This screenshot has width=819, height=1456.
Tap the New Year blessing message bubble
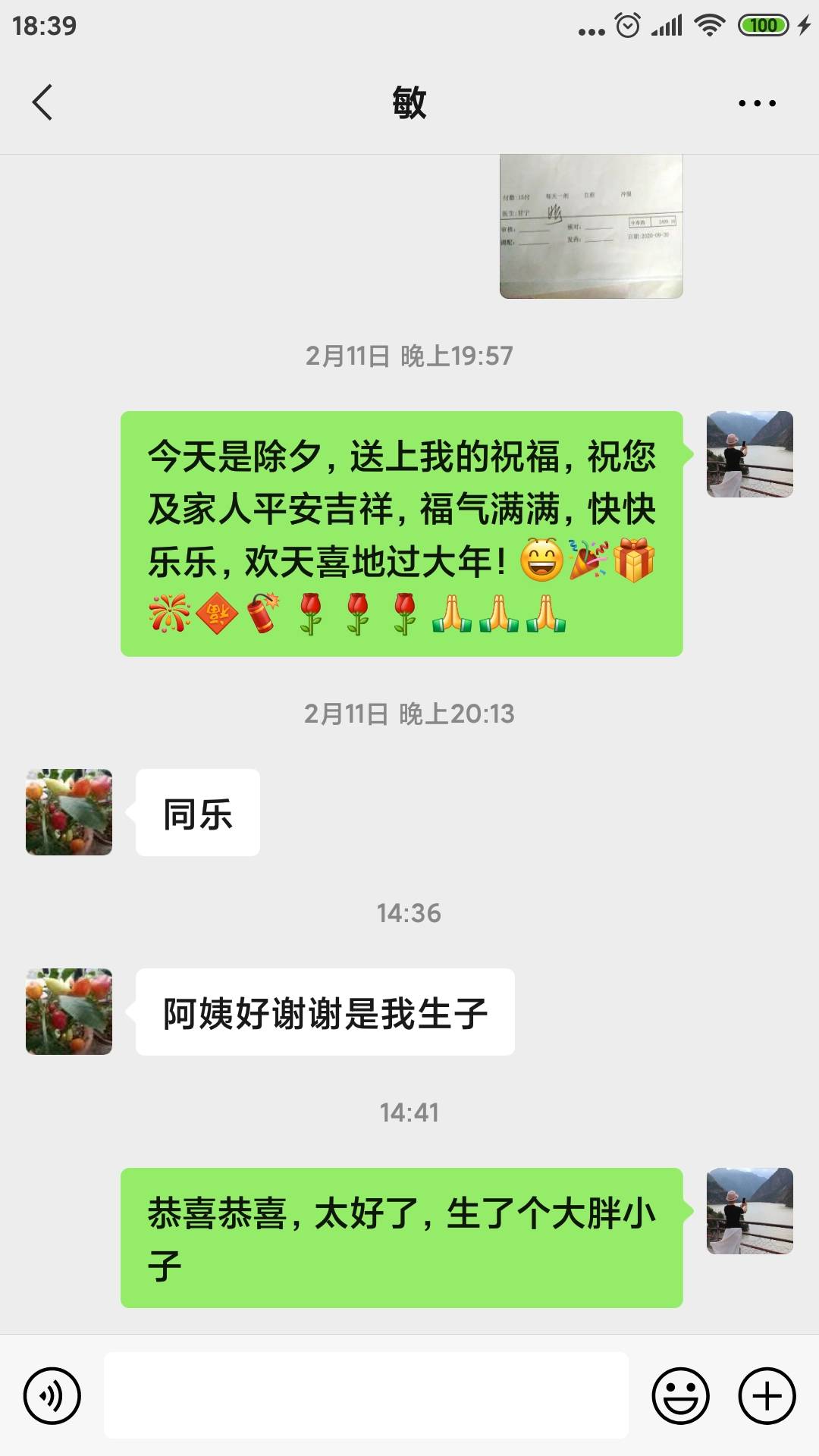click(x=402, y=531)
